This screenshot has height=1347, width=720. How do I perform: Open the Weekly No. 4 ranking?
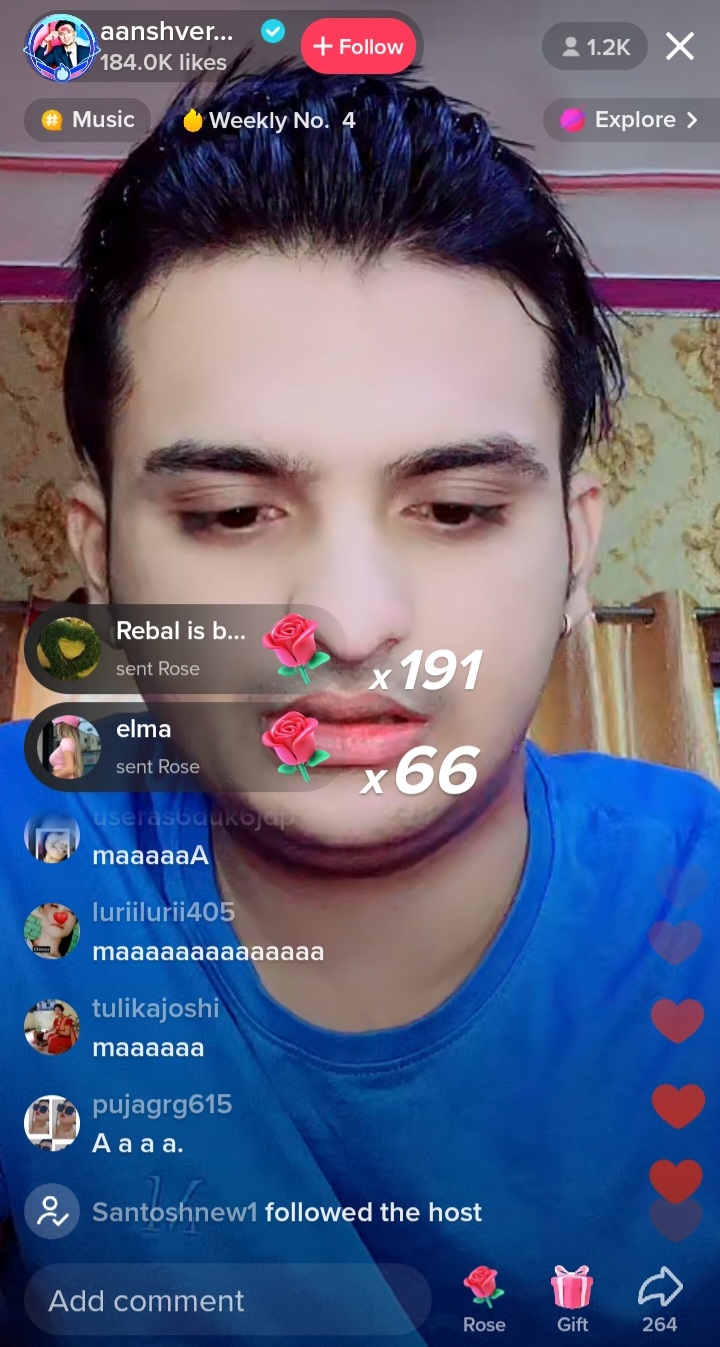(268, 121)
